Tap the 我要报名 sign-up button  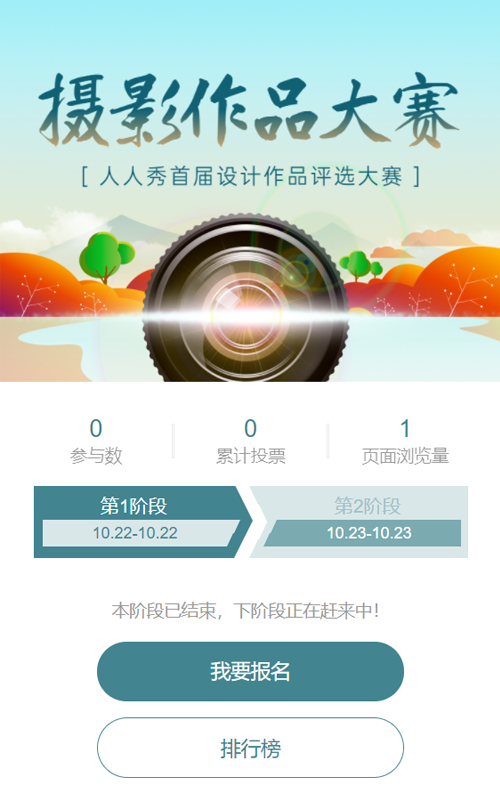click(x=250, y=671)
